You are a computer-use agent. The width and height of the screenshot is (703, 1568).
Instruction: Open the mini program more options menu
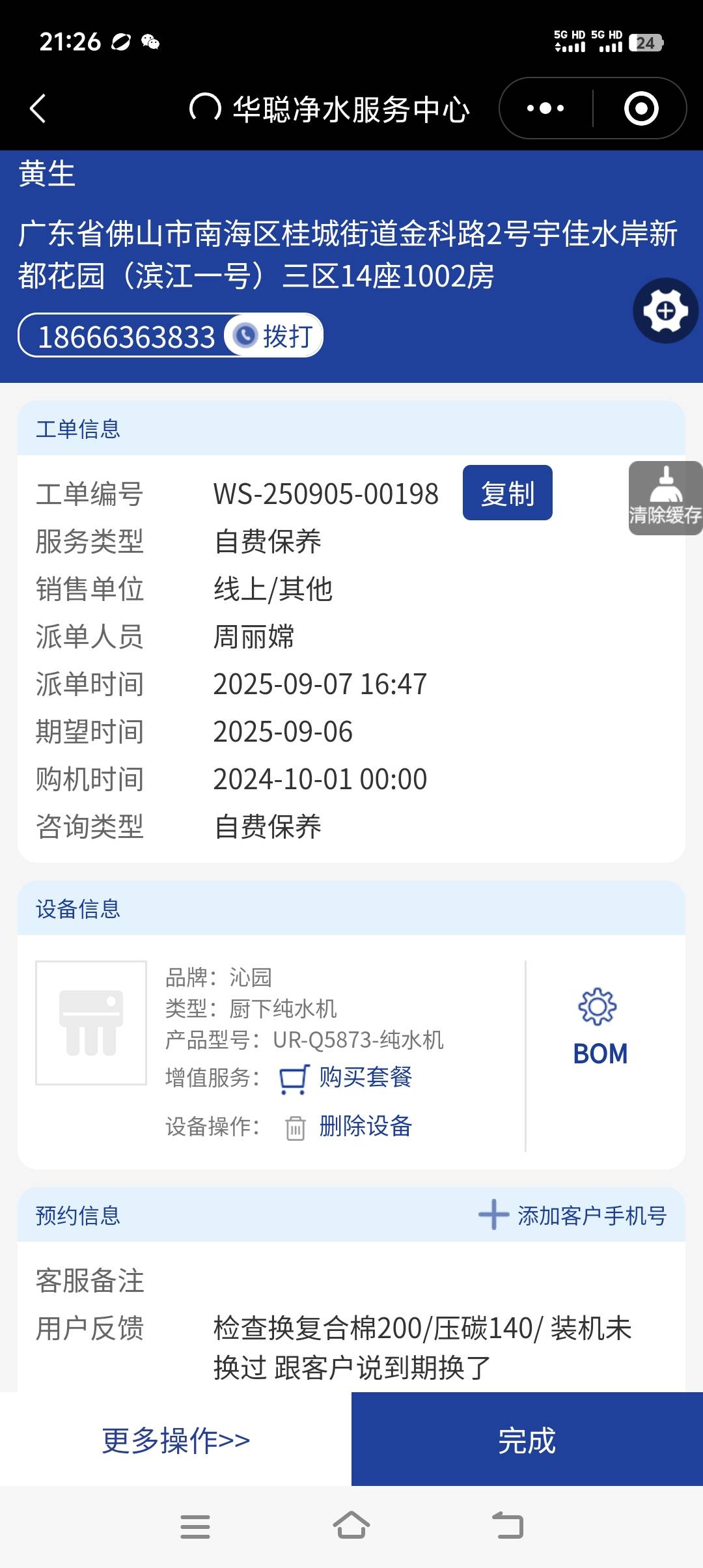tap(545, 108)
